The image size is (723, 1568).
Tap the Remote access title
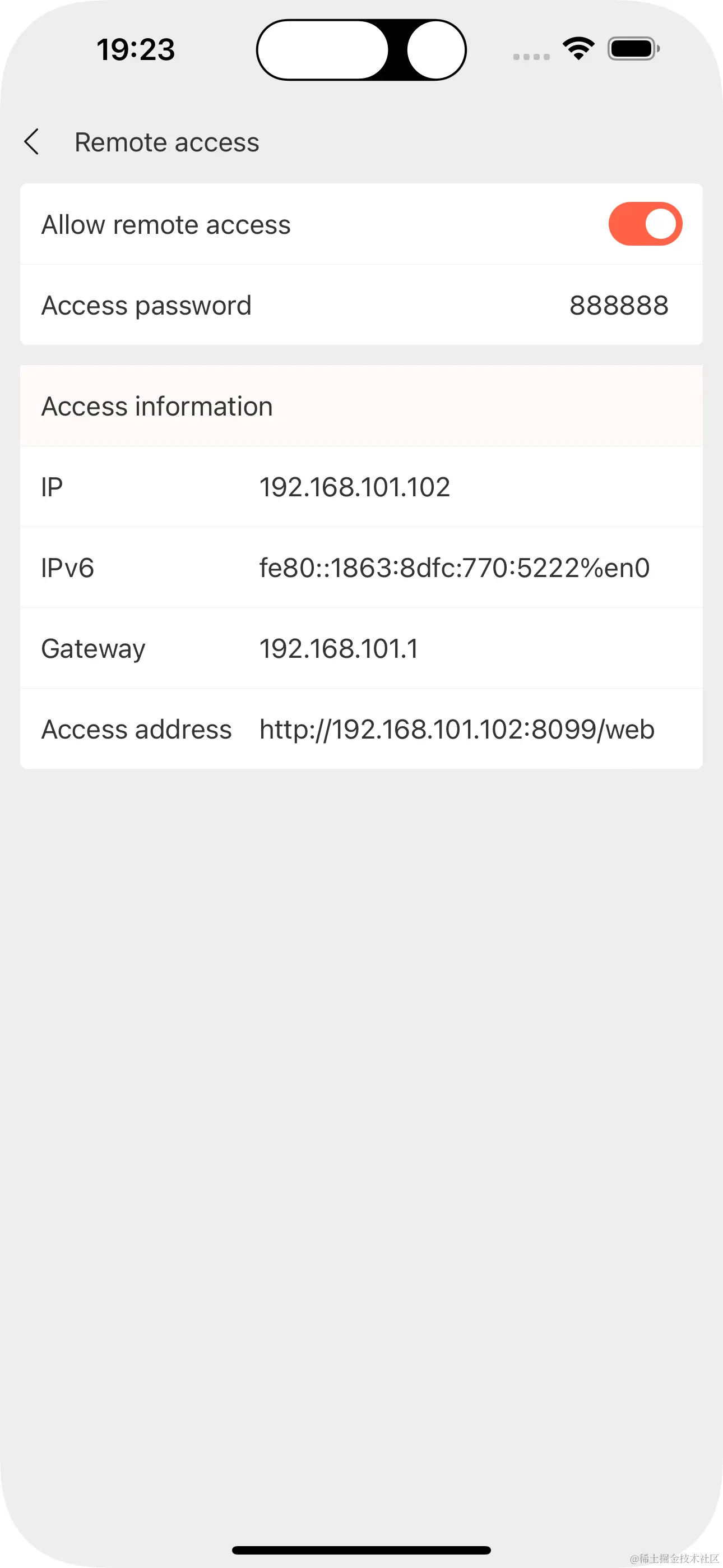click(167, 142)
